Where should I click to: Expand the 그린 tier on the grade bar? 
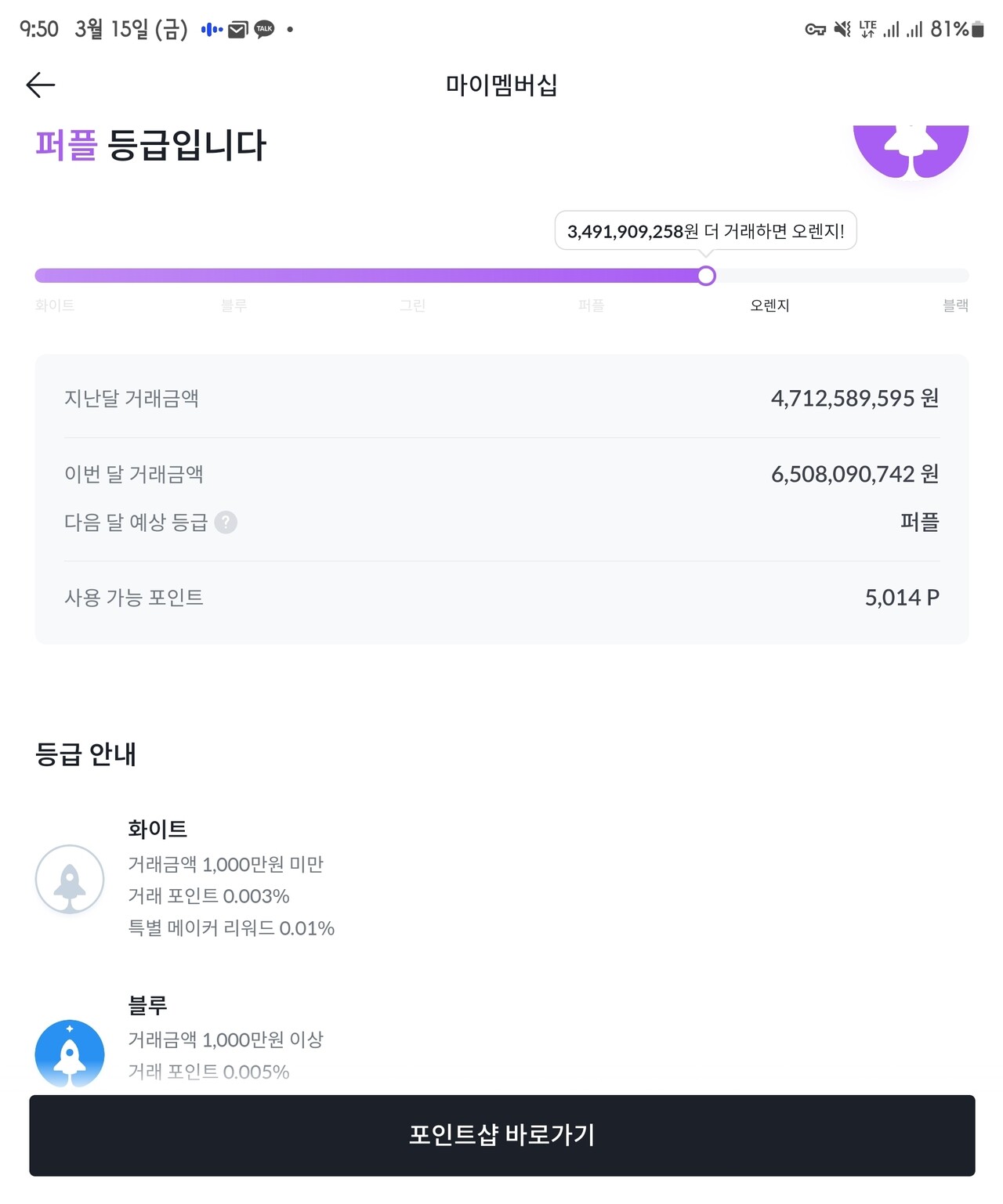click(x=413, y=306)
